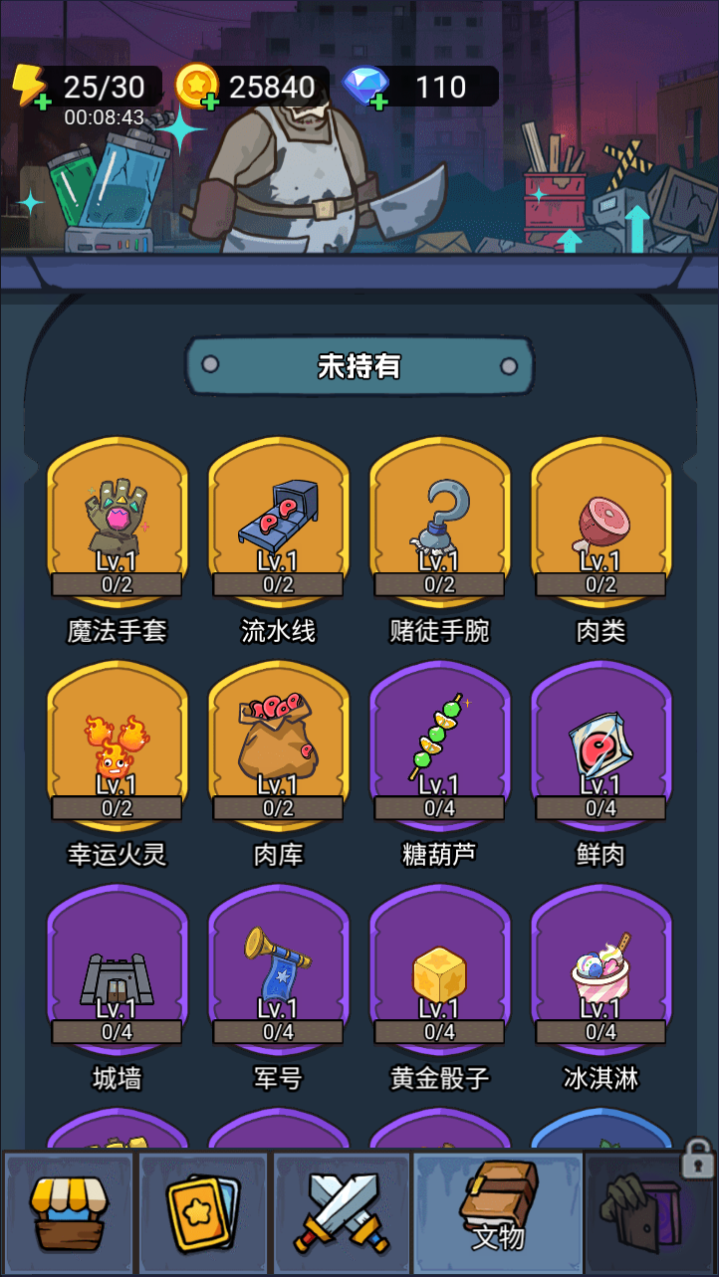The height and width of the screenshot is (1277, 719).
Task: Select the 流水线 relic card
Action: (x=278, y=521)
